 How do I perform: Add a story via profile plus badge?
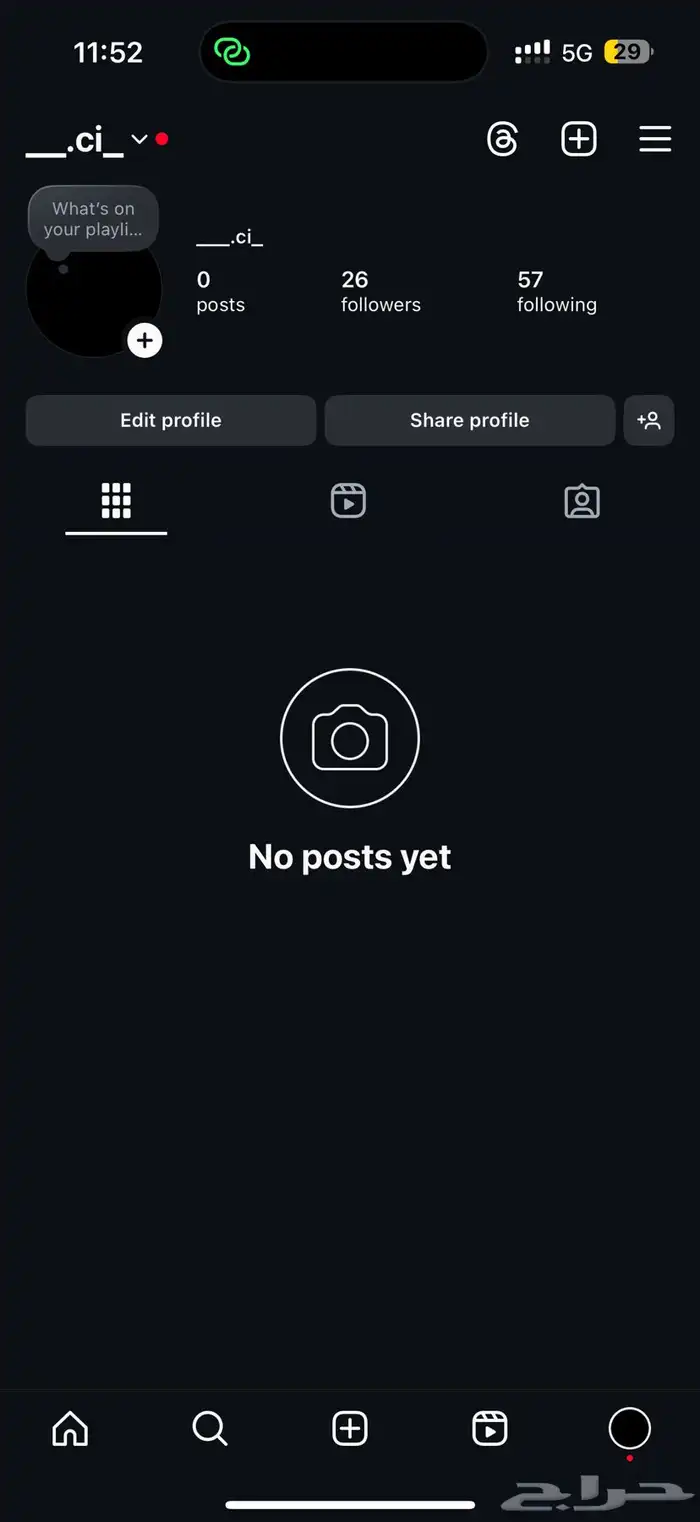click(x=145, y=341)
